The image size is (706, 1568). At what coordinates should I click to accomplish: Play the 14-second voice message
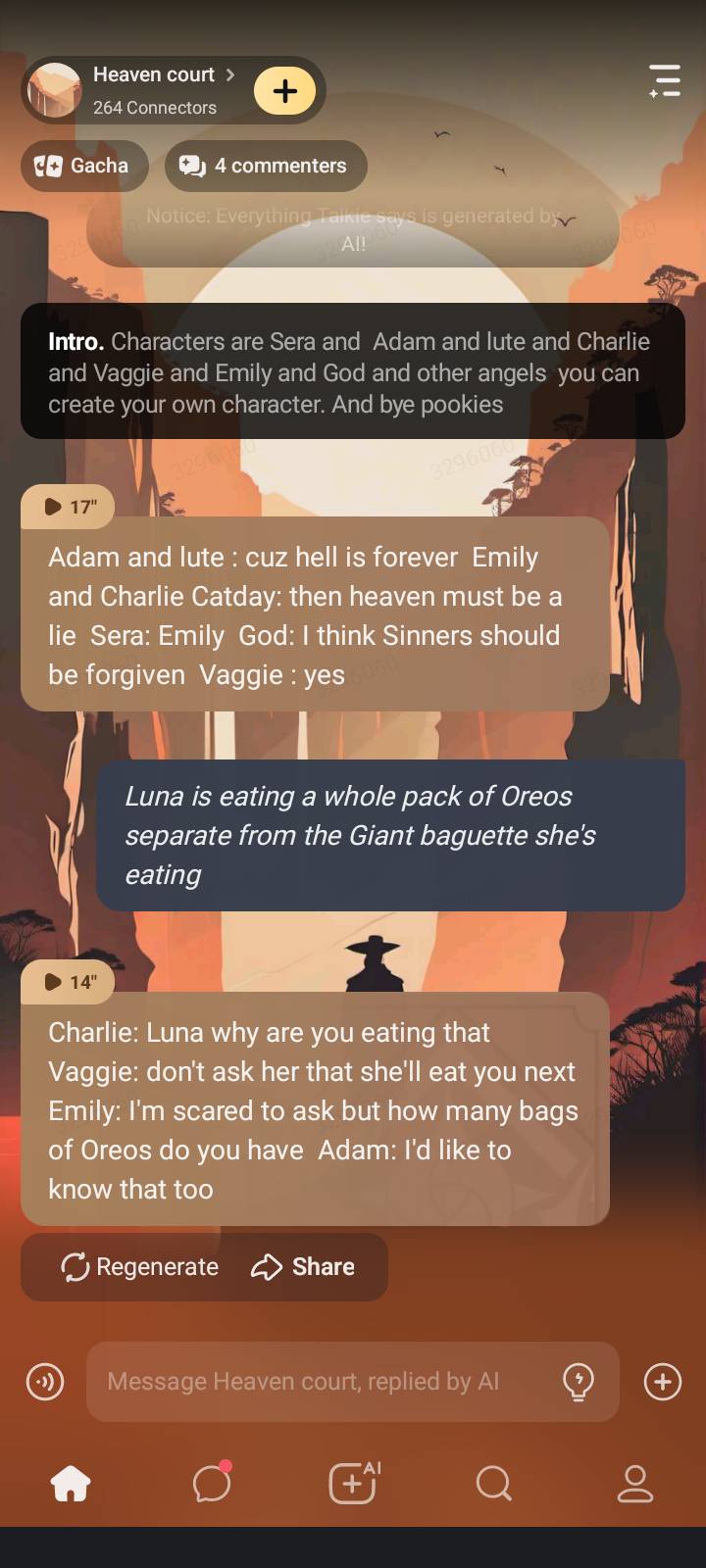pos(68,982)
